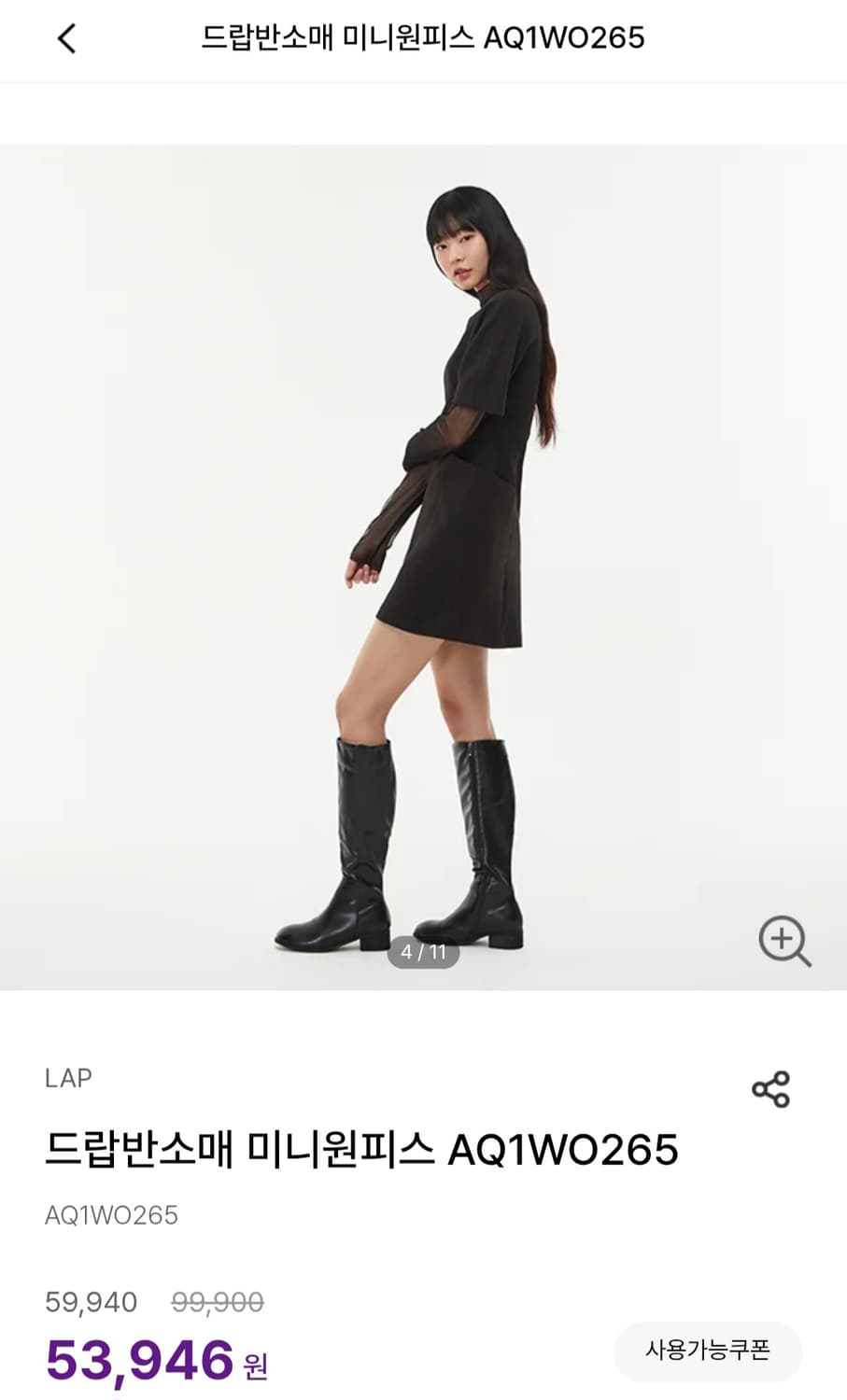This screenshot has height=1400, width=847.
Task: Tap the 4/11 image counter badge
Action: coord(423,954)
